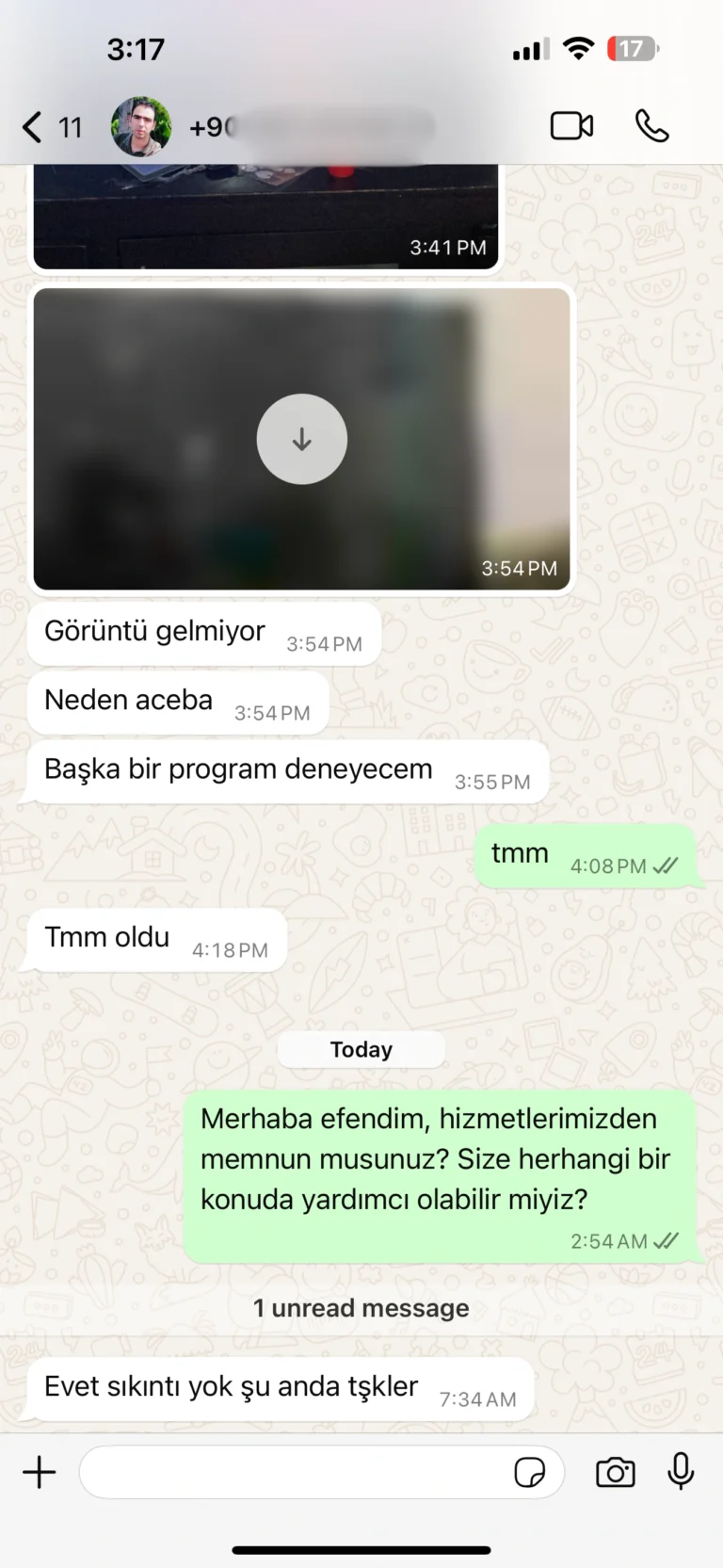Screen dimensions: 723x1568
Task: Open the camera to take a photo
Action: tap(616, 1472)
